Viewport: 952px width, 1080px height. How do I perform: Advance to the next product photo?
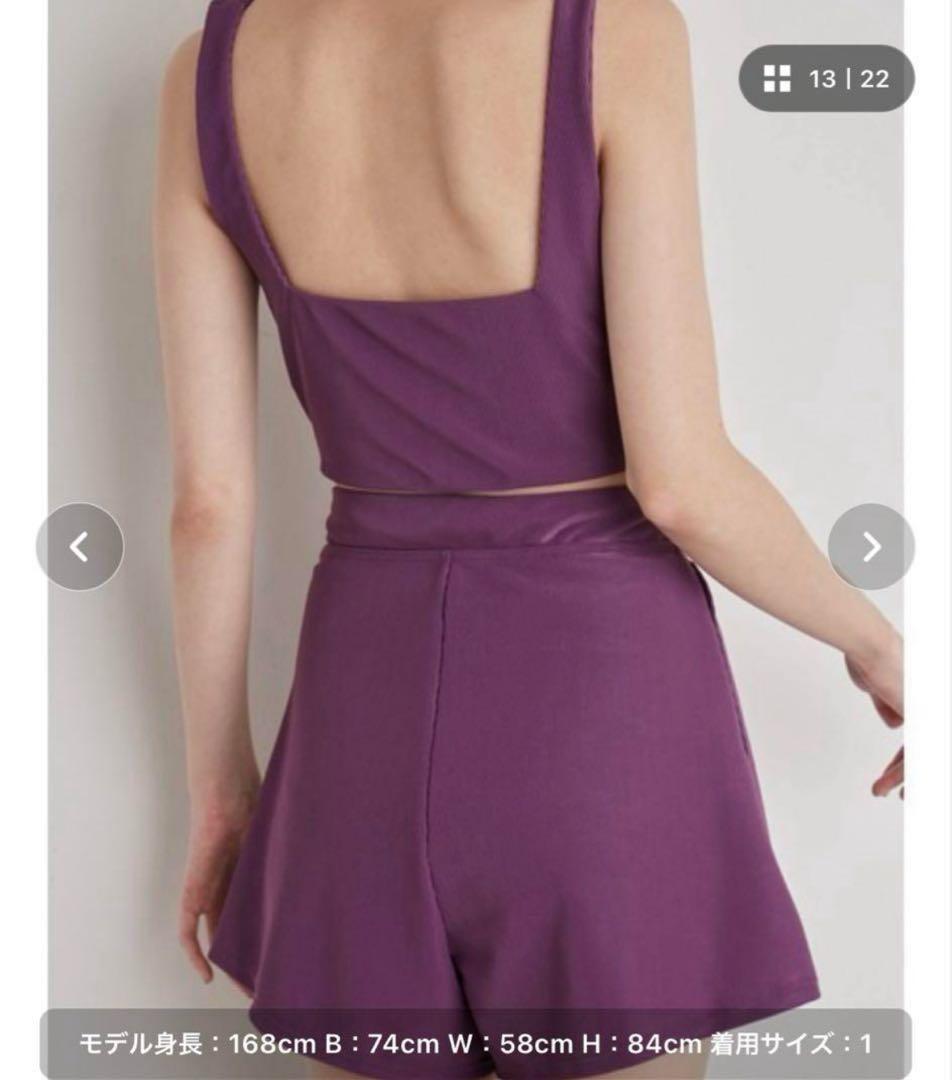[x=871, y=546]
